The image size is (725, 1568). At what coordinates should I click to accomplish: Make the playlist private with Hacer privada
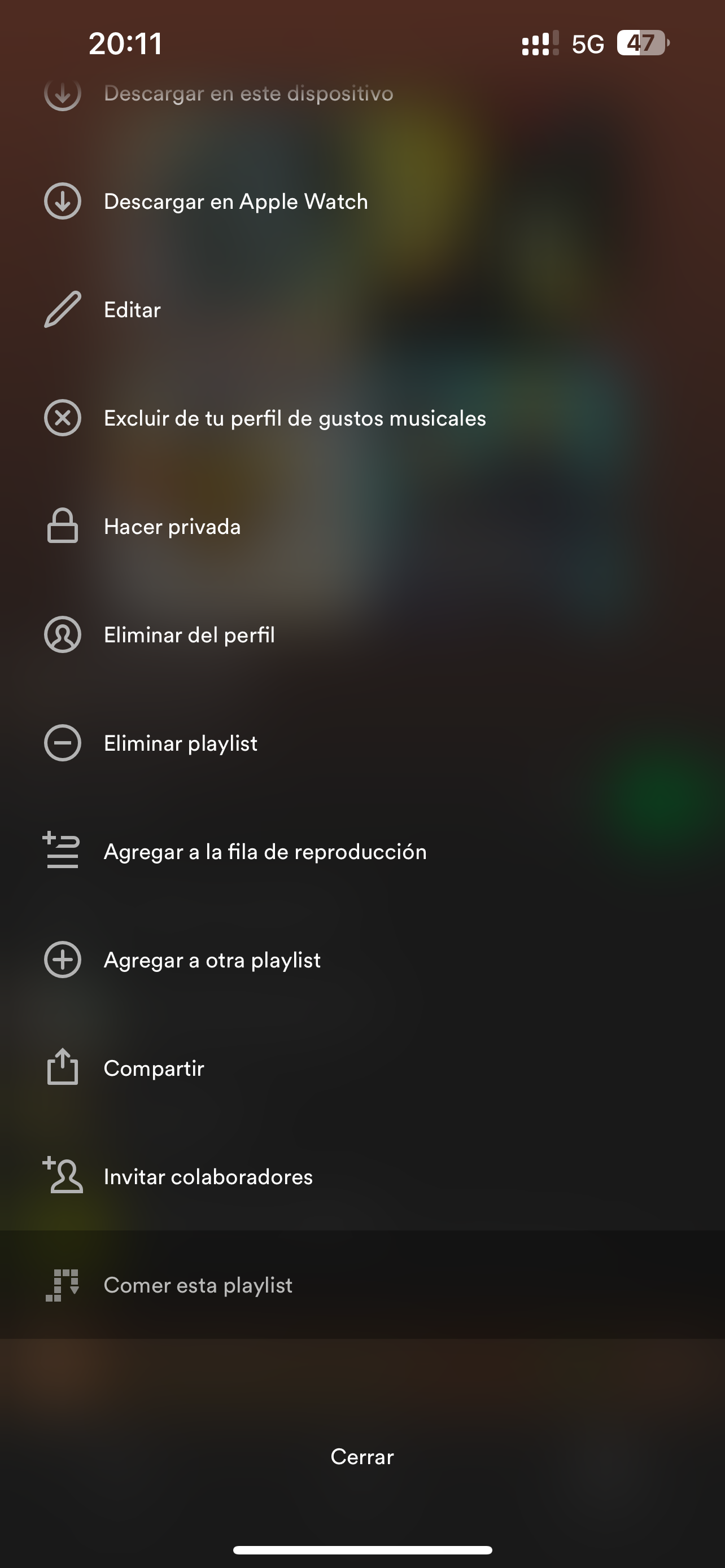click(172, 527)
